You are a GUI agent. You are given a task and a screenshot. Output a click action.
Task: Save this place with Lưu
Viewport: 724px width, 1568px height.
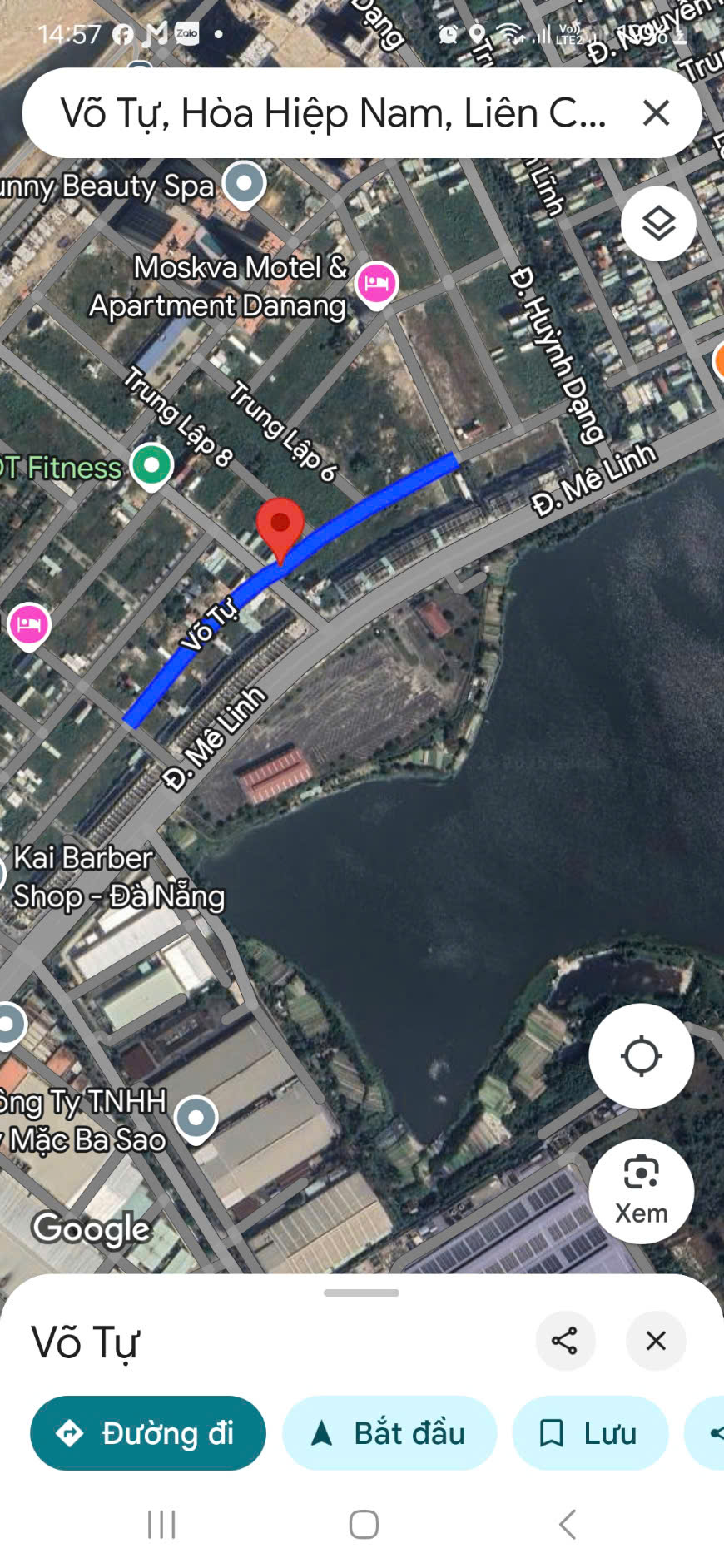(590, 1433)
